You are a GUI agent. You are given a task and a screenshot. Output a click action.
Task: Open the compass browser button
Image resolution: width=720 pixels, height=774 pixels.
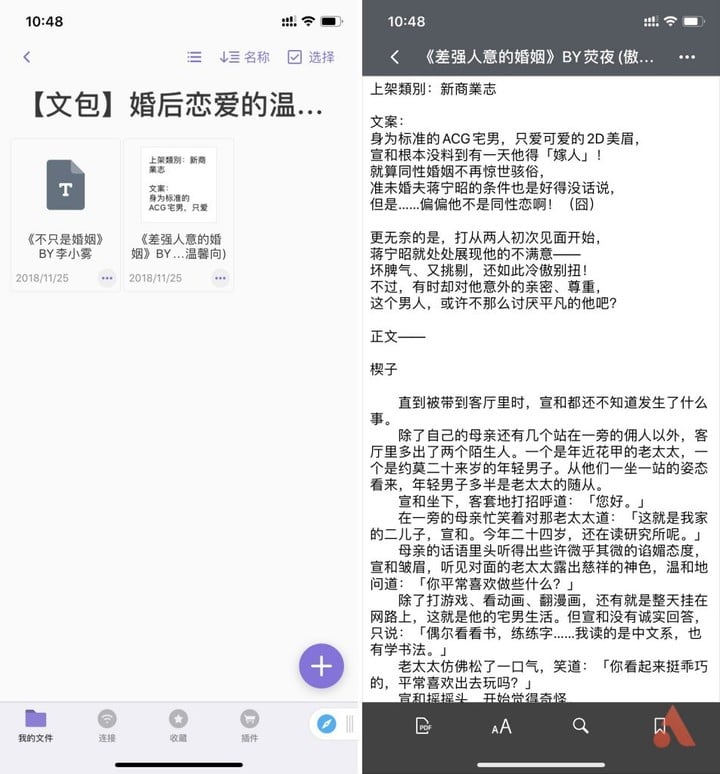coord(326,723)
